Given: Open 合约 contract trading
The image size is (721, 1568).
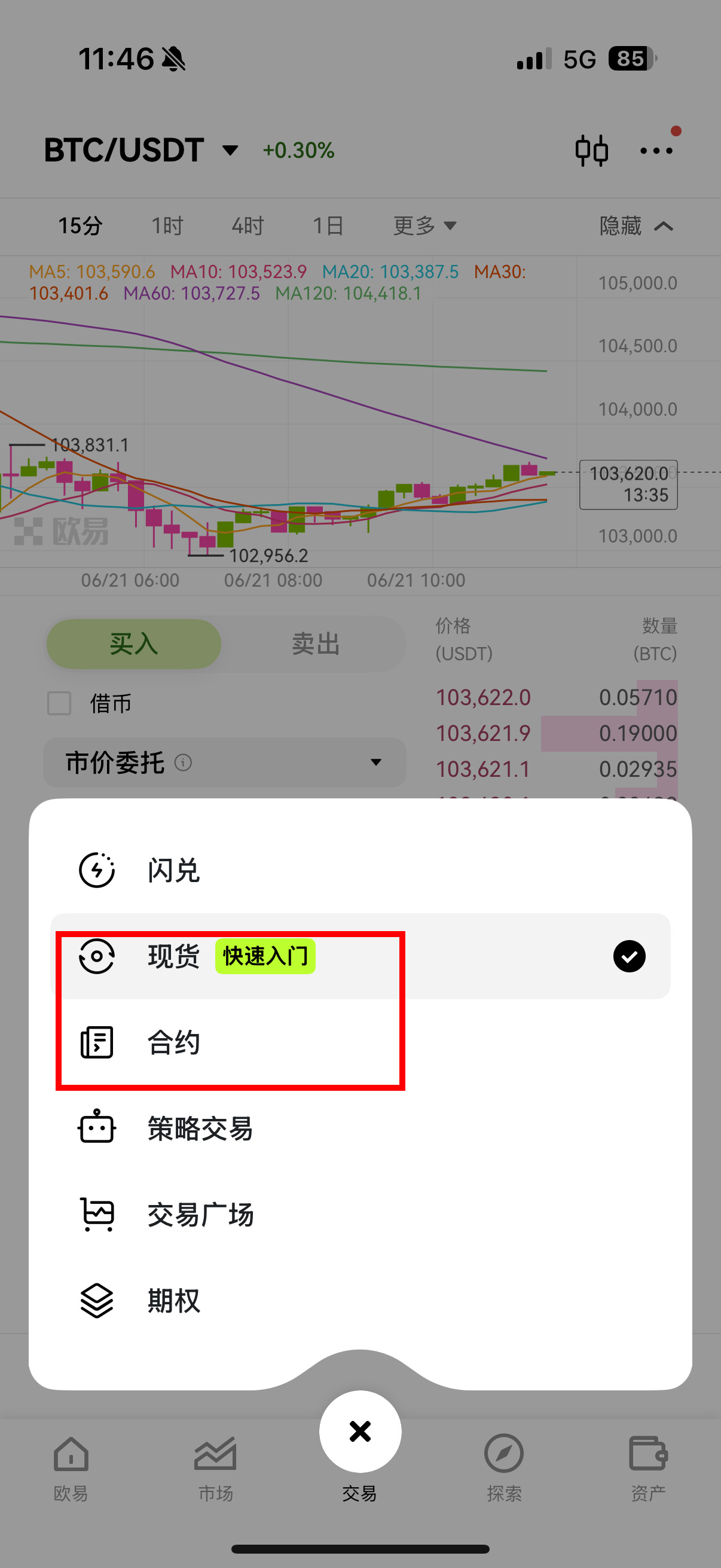Looking at the screenshot, I should click(x=174, y=1042).
